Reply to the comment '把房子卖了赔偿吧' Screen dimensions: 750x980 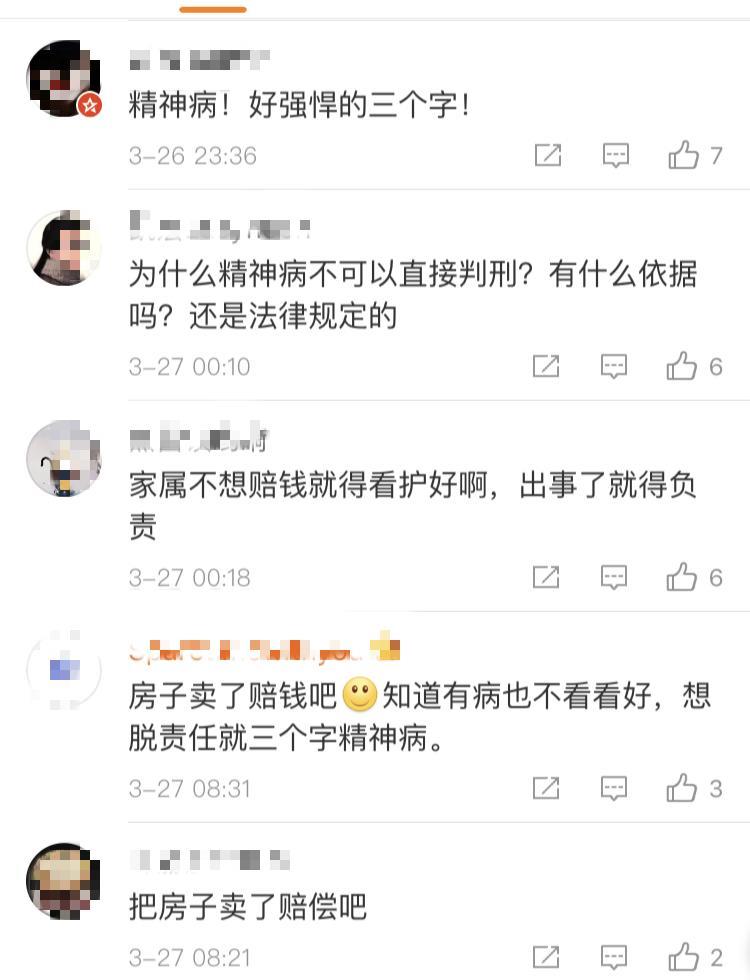click(x=614, y=955)
